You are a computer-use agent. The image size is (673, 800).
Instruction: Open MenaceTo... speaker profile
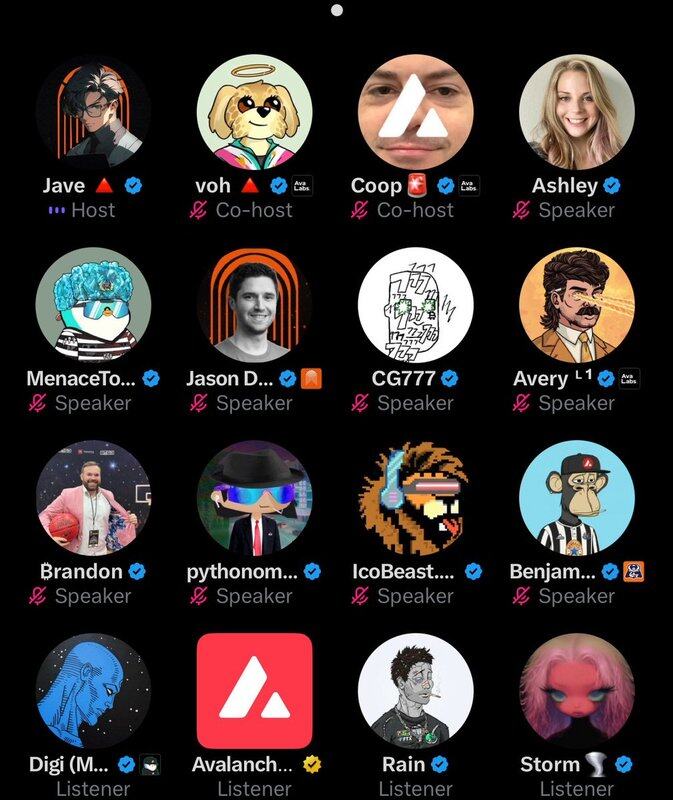click(93, 304)
